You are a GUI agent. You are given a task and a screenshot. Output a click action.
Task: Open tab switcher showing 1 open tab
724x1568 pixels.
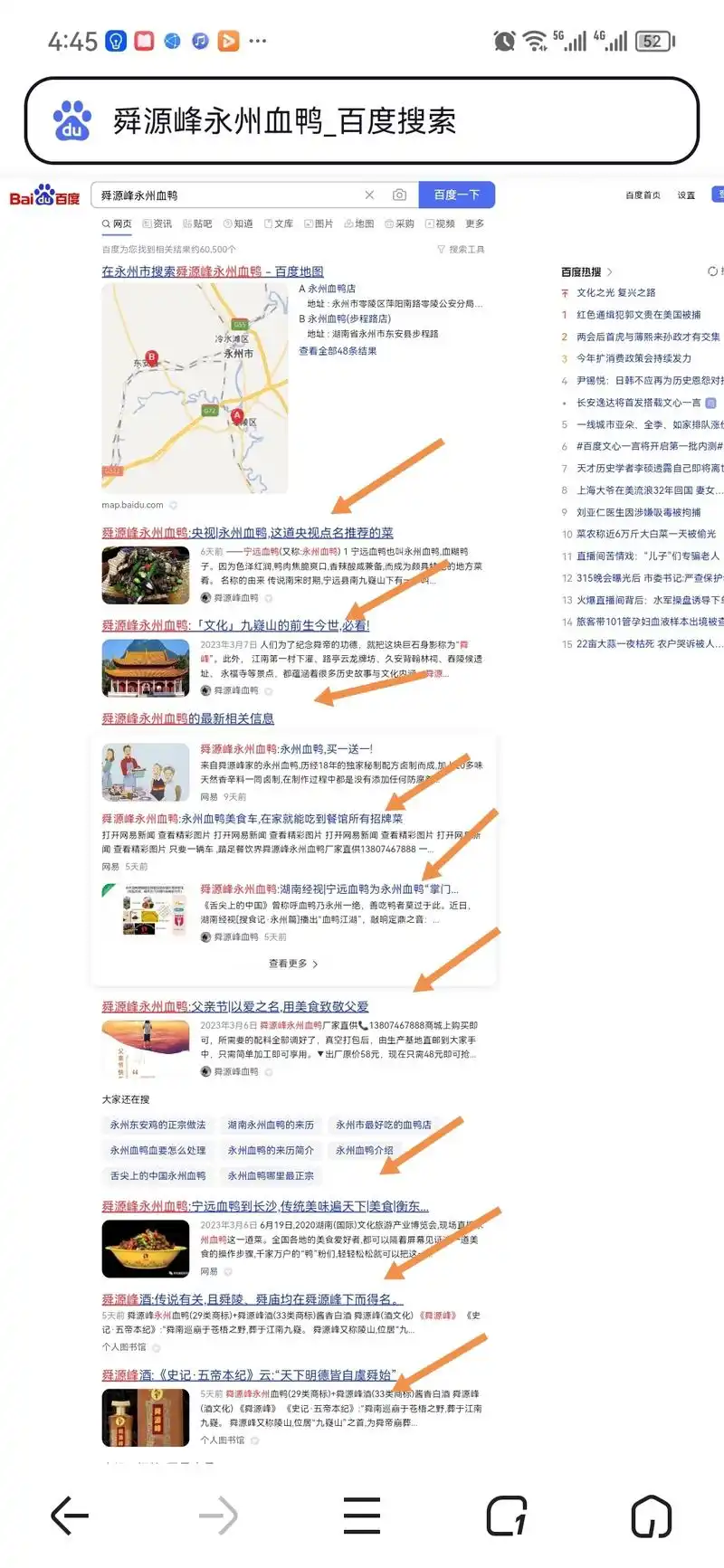pyautogui.click(x=507, y=1516)
